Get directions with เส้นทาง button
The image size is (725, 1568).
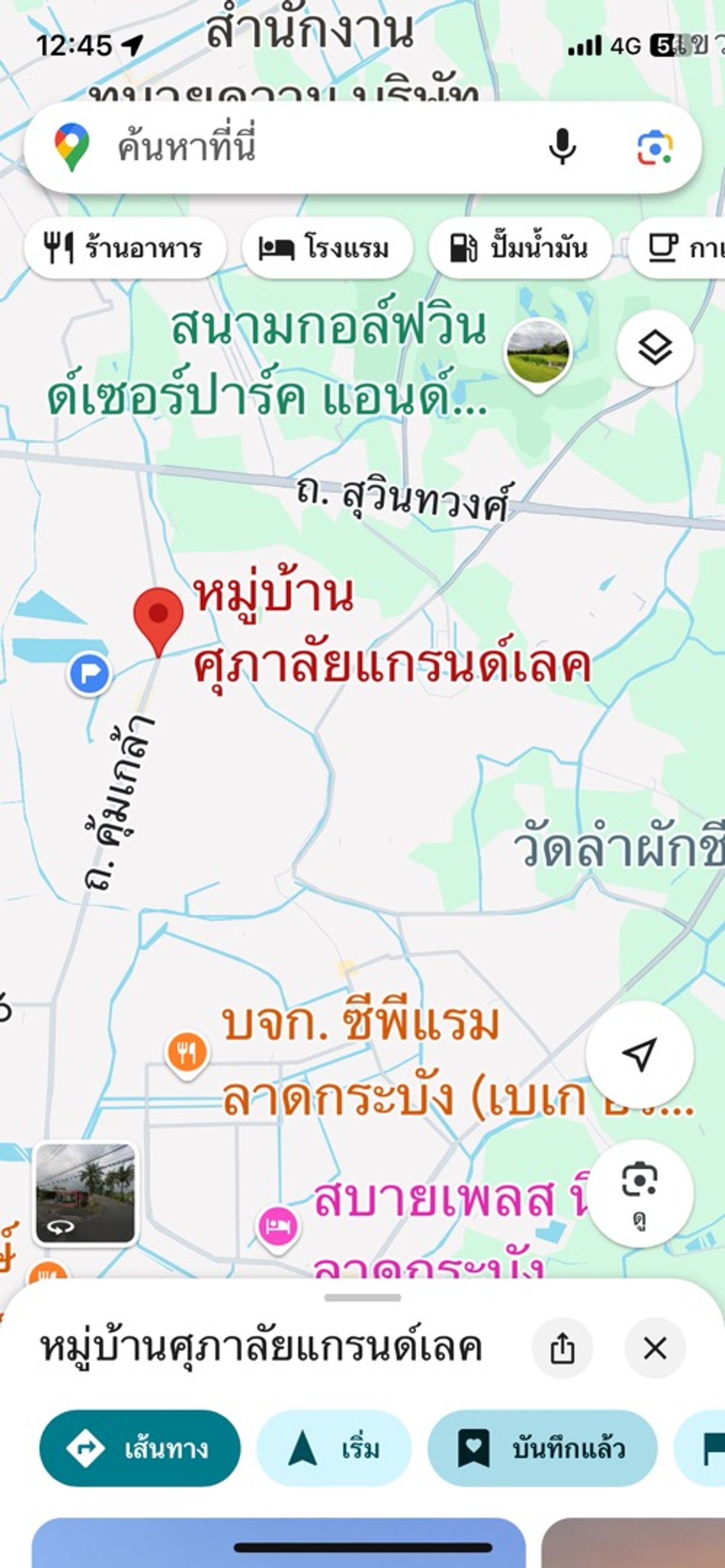(140, 1448)
